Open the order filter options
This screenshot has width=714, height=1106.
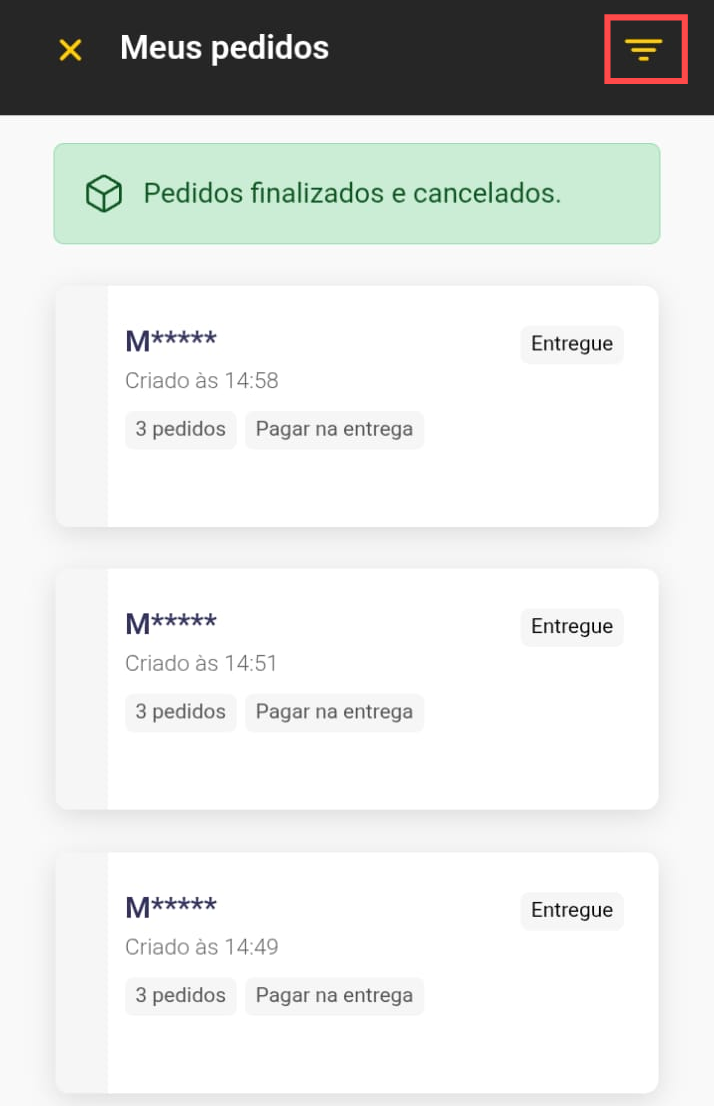tap(645, 49)
